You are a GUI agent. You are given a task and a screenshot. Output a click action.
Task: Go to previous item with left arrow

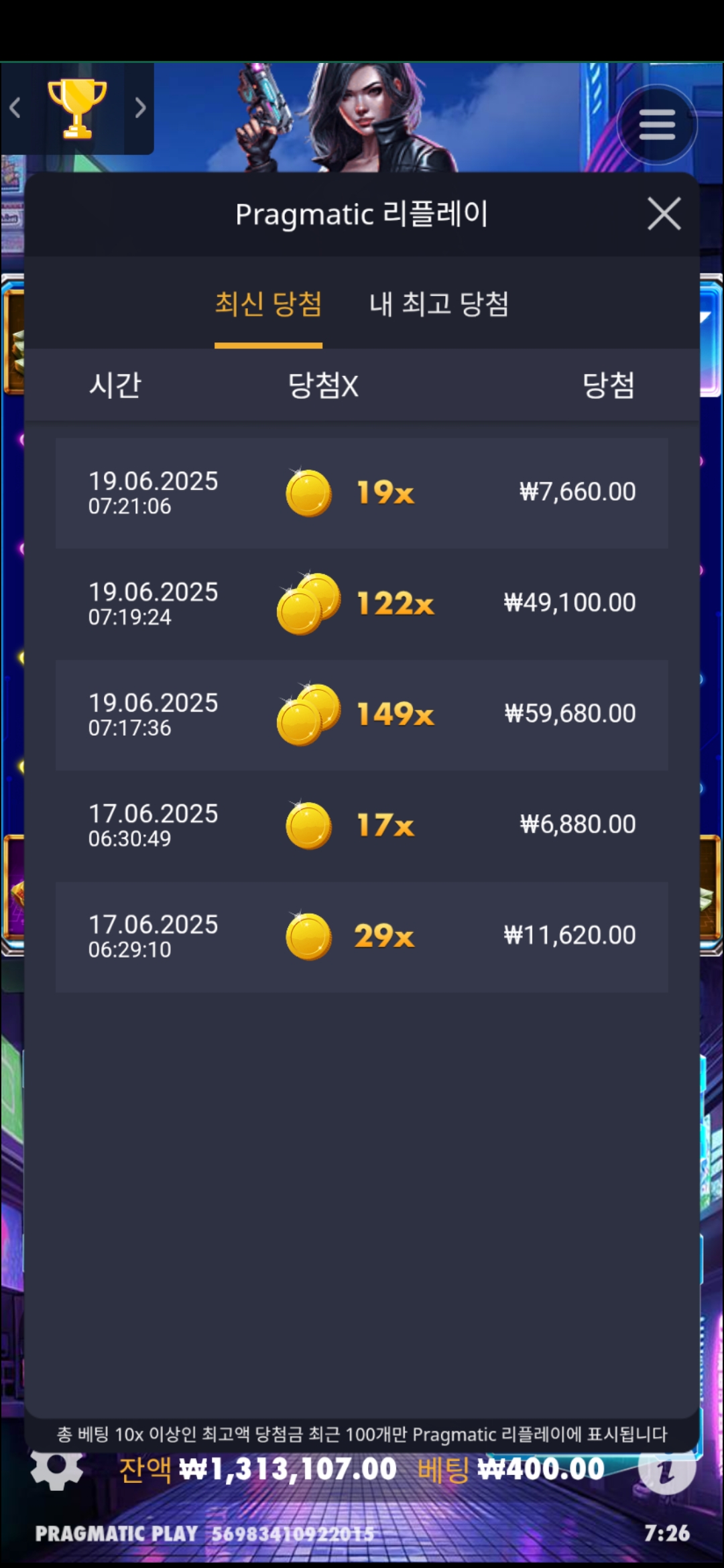[16, 108]
